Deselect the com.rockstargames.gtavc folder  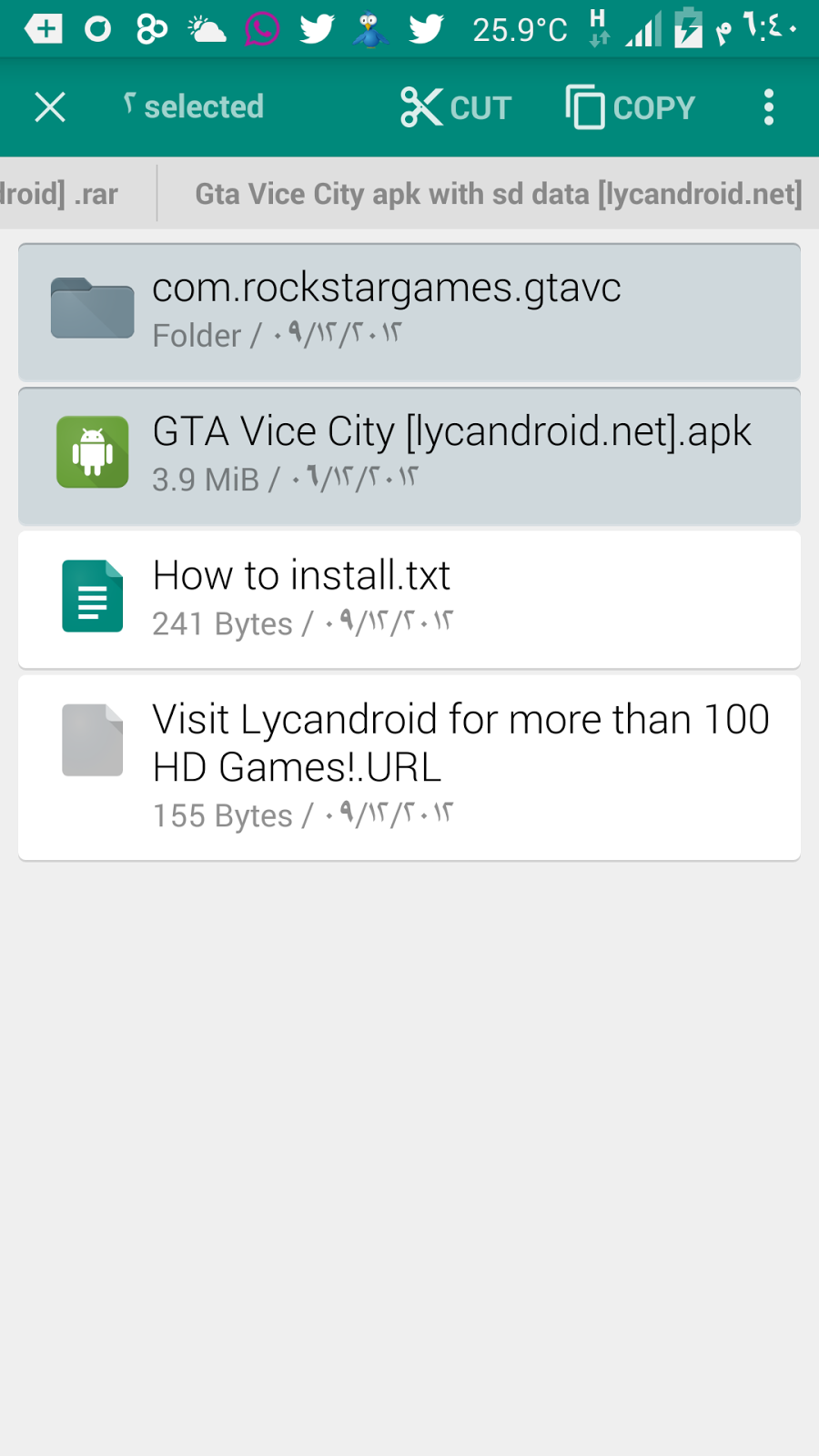(409, 311)
